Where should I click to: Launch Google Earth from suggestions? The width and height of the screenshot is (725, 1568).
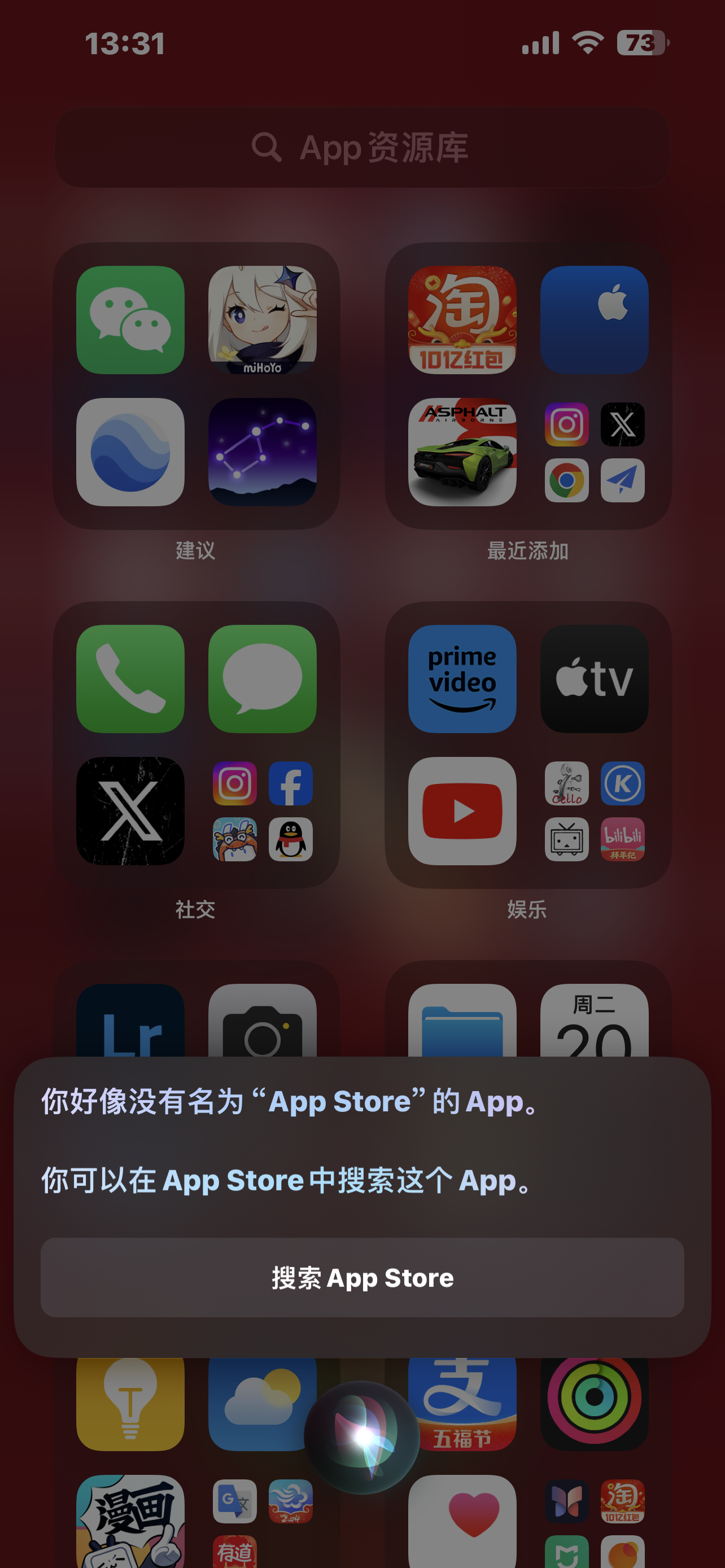point(130,452)
